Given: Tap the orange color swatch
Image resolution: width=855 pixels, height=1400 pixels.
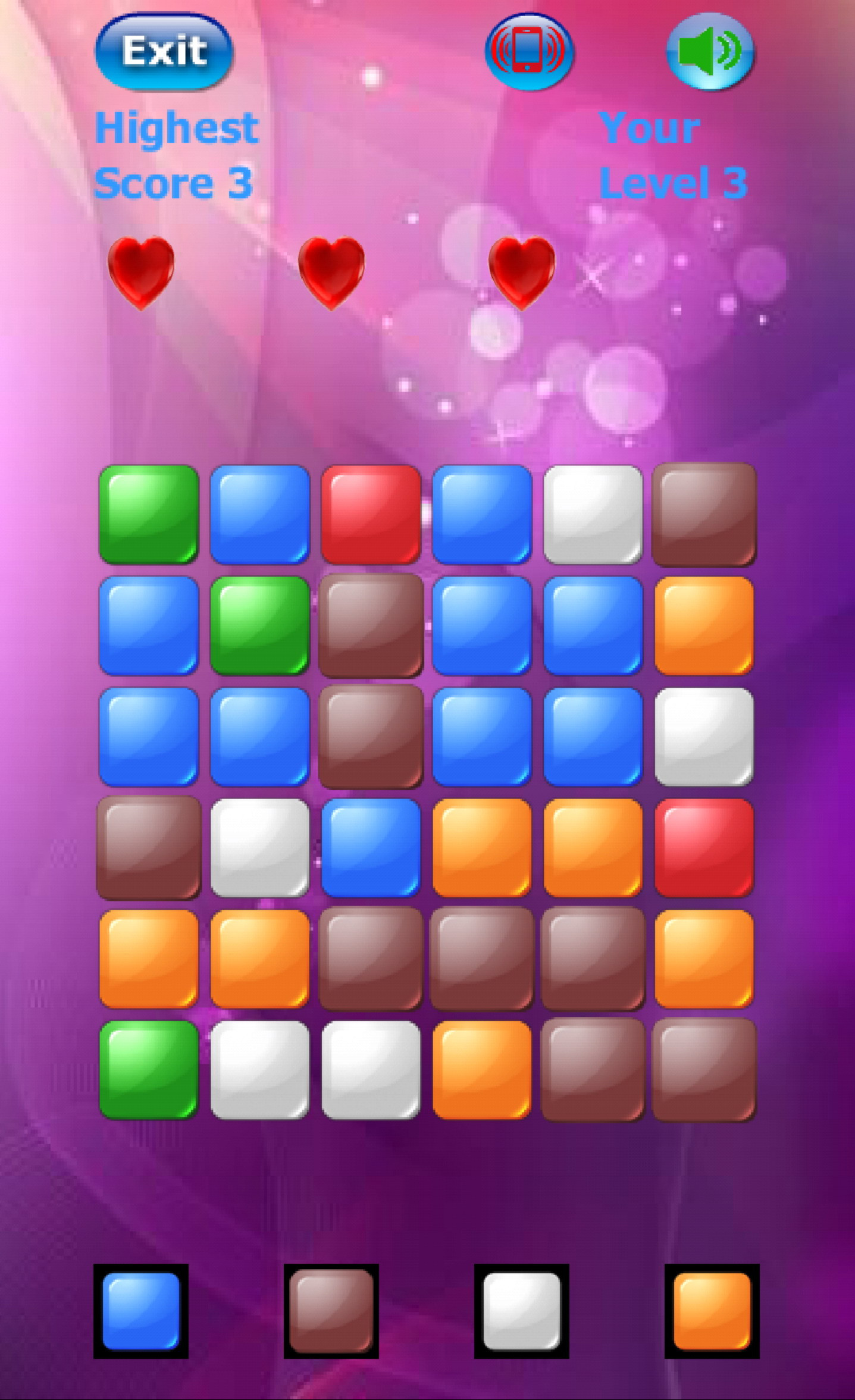Looking at the screenshot, I should pos(712,1311).
